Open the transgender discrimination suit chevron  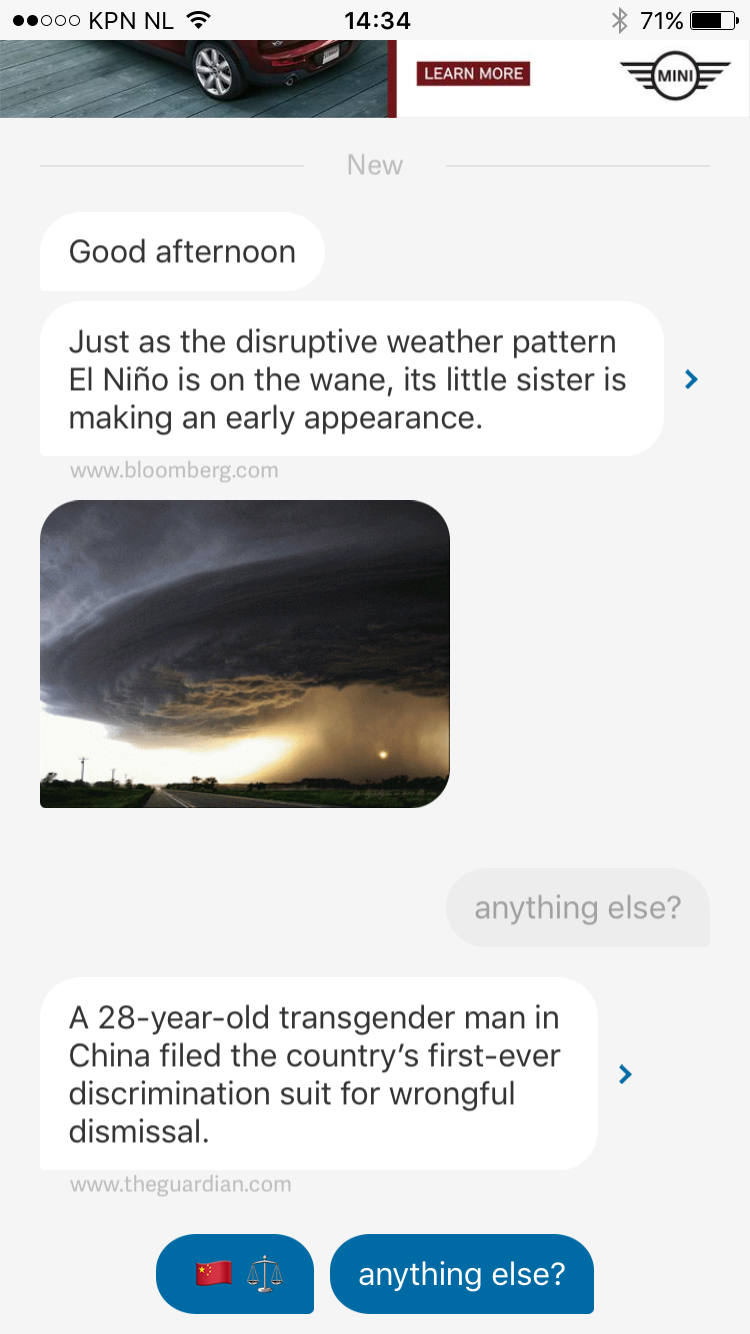tap(626, 1074)
